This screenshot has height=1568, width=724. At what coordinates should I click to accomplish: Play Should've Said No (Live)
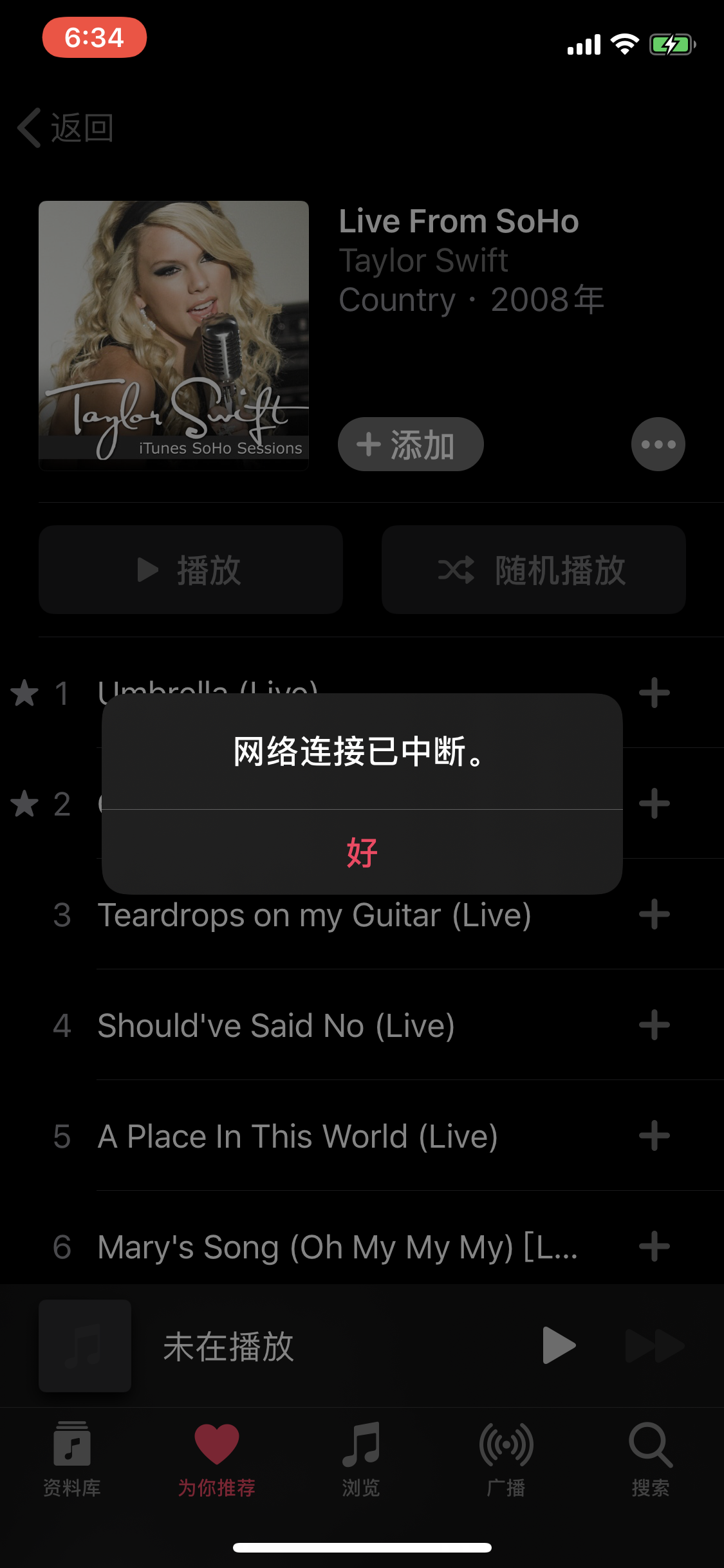click(x=276, y=1026)
